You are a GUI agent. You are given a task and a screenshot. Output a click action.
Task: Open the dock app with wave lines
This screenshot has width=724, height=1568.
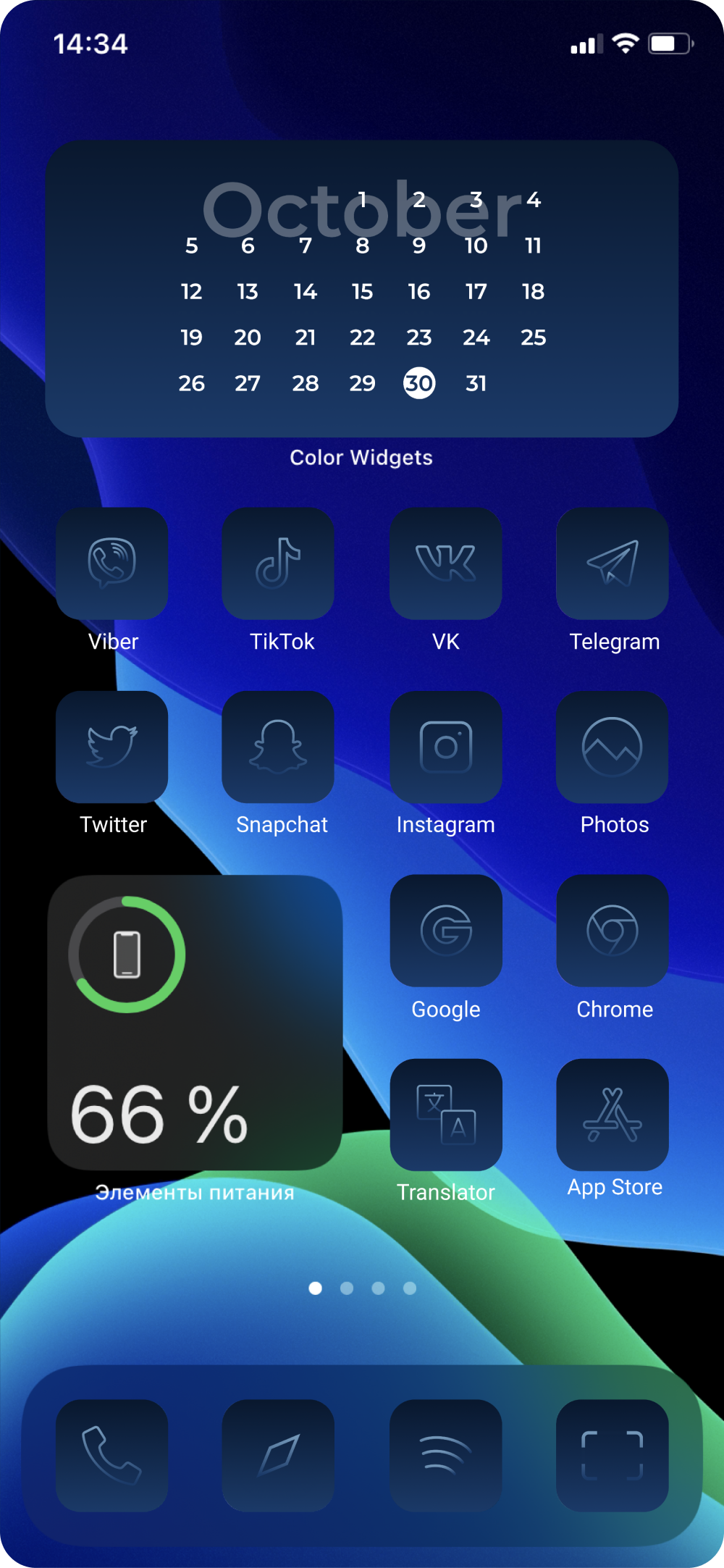tap(446, 1455)
